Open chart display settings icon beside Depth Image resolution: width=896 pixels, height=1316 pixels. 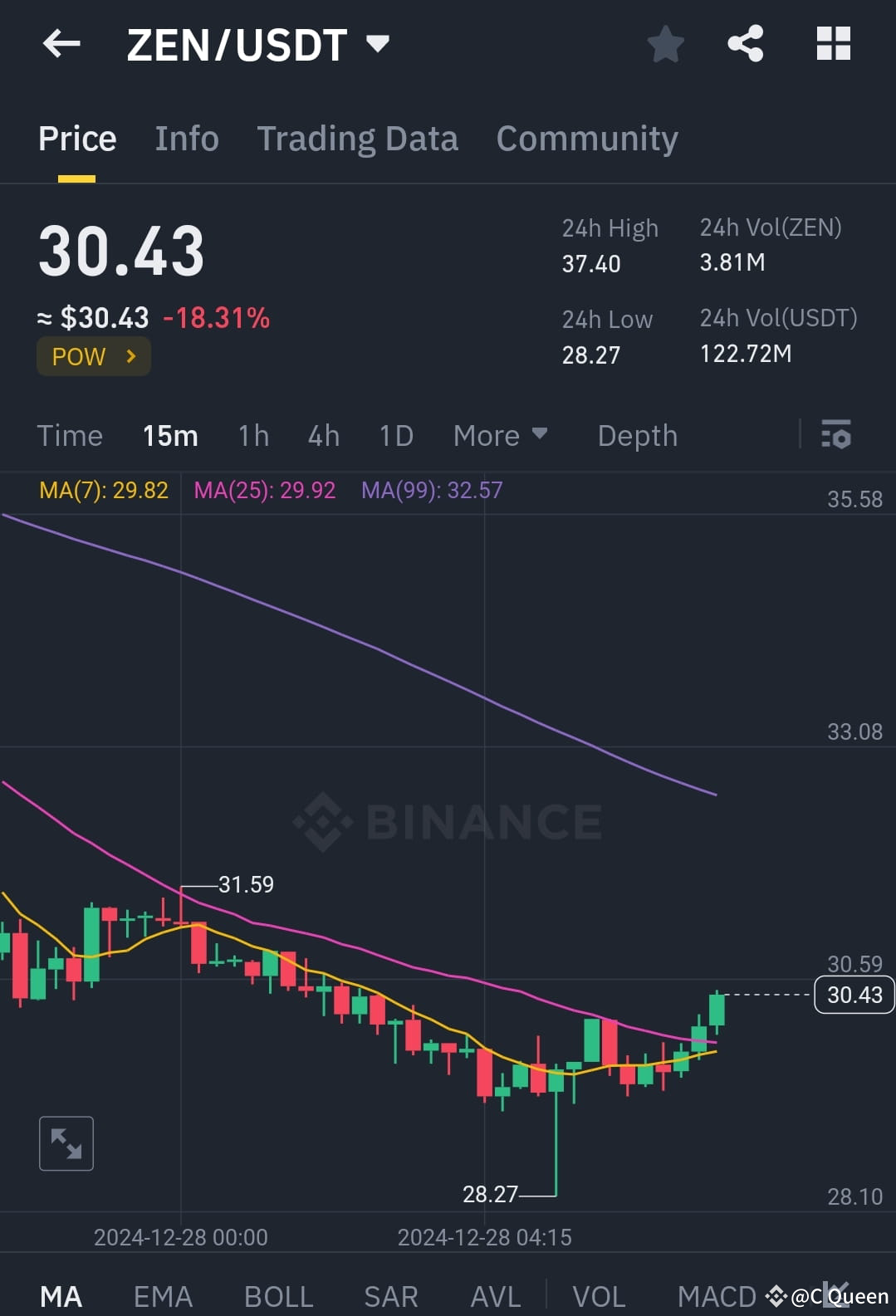(837, 434)
